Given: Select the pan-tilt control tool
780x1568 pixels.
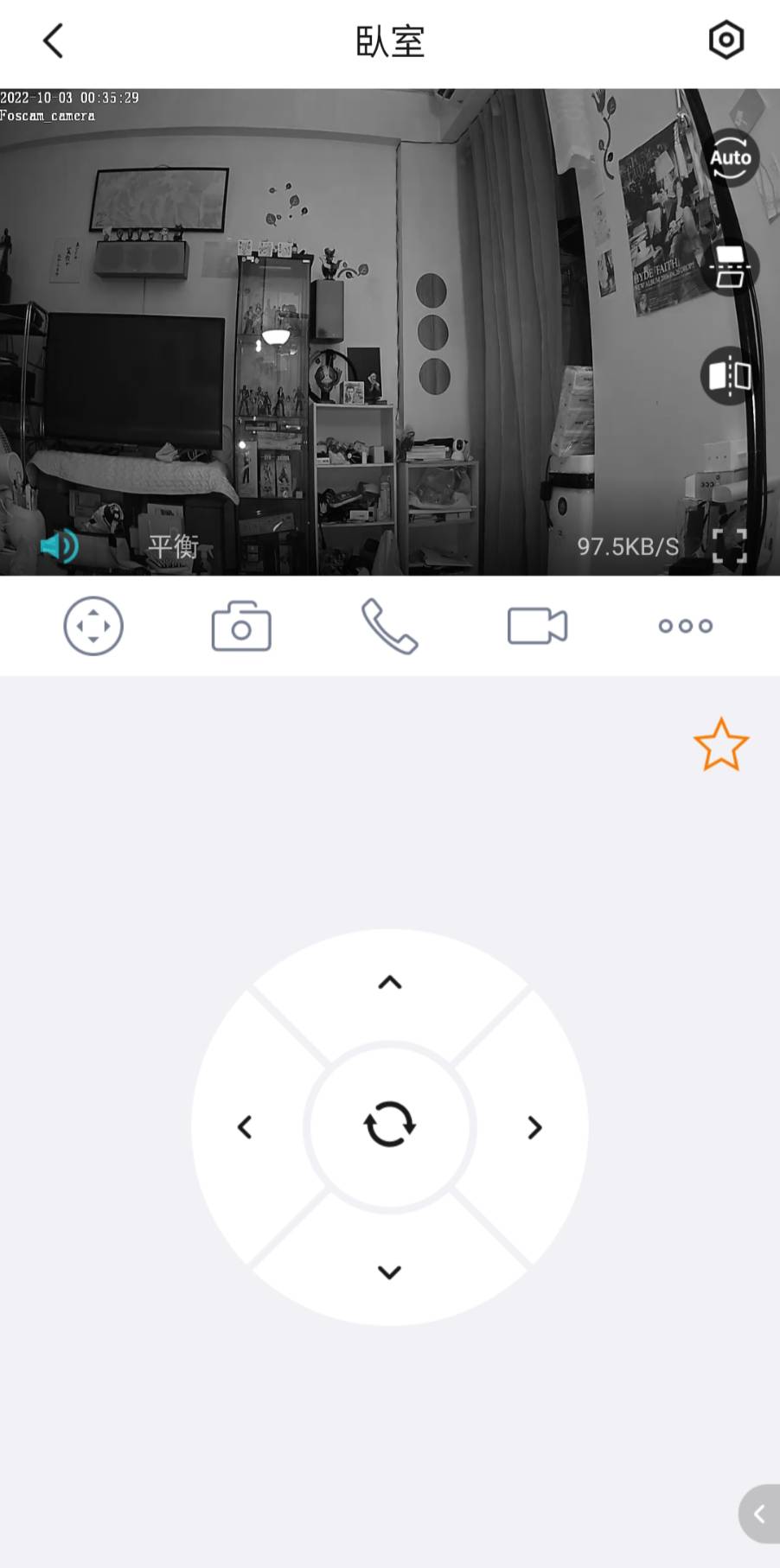Looking at the screenshot, I should click(93, 626).
